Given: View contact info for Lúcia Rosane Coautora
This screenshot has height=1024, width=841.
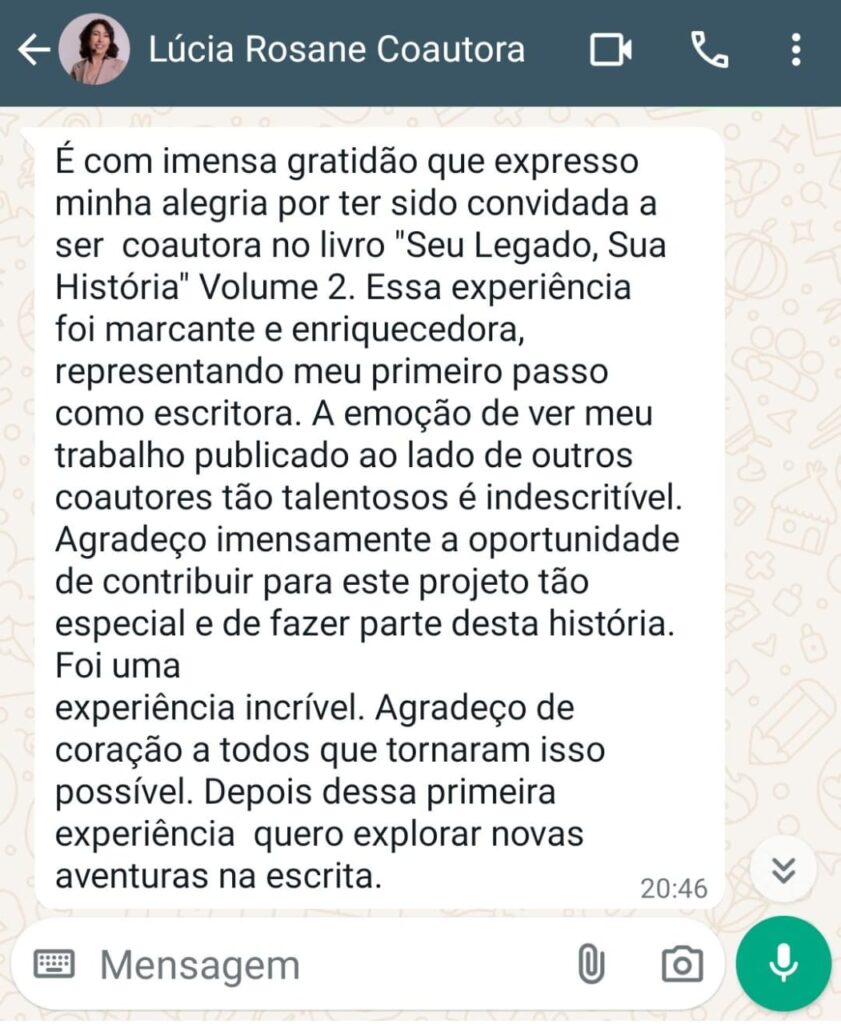Looking at the screenshot, I should pyautogui.click(x=336, y=50).
